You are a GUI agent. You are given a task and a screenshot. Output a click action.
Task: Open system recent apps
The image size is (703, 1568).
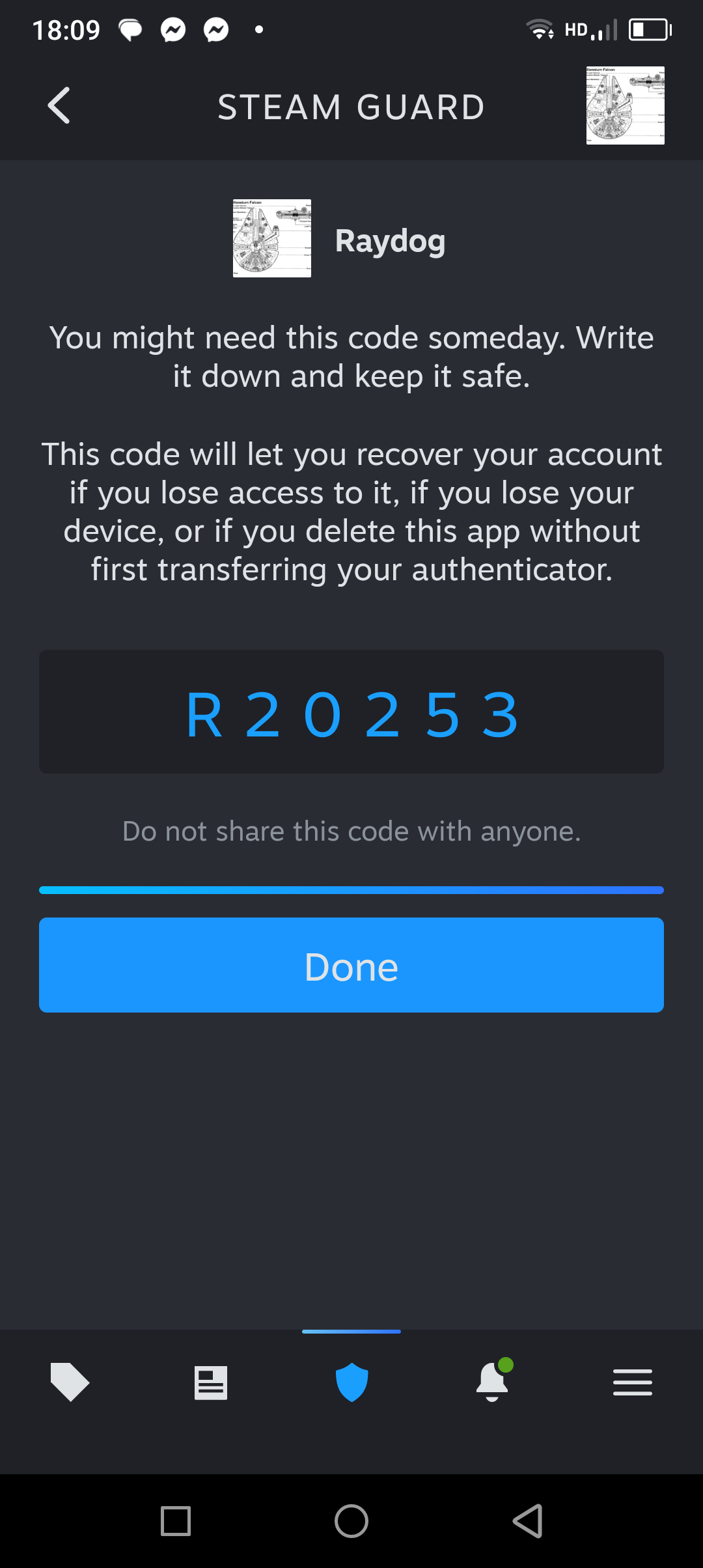pyautogui.click(x=176, y=1521)
